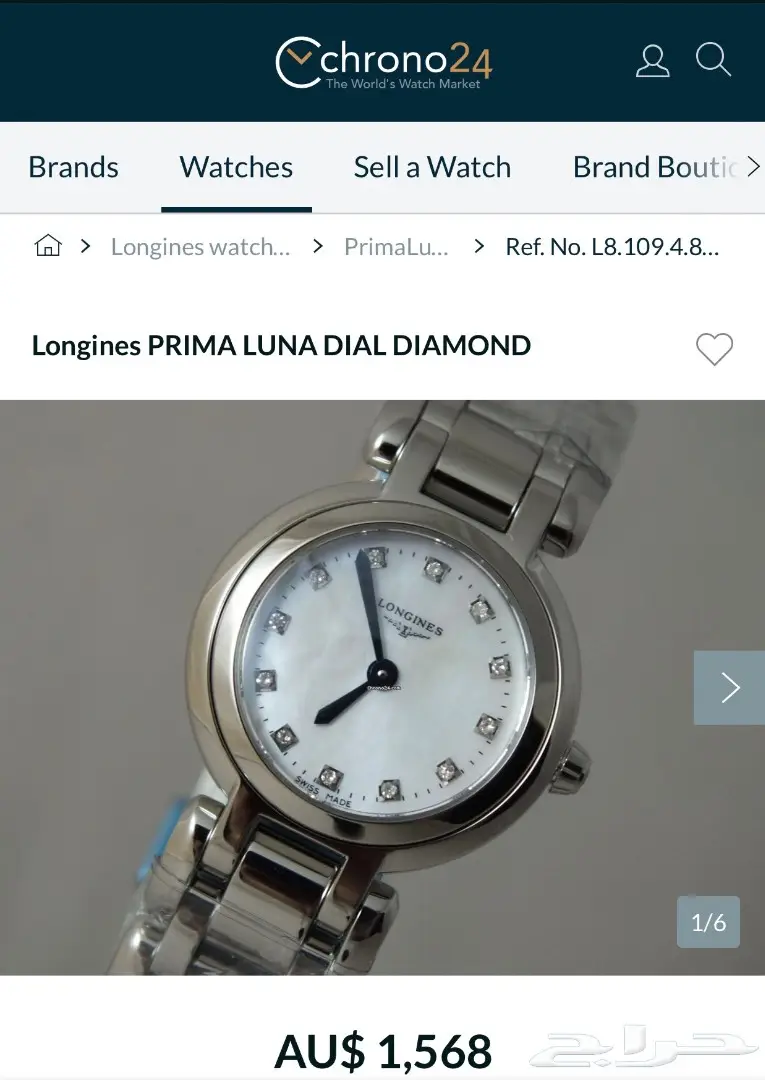Expand the navigation bar right chevron
The width and height of the screenshot is (765, 1080).
753,167
